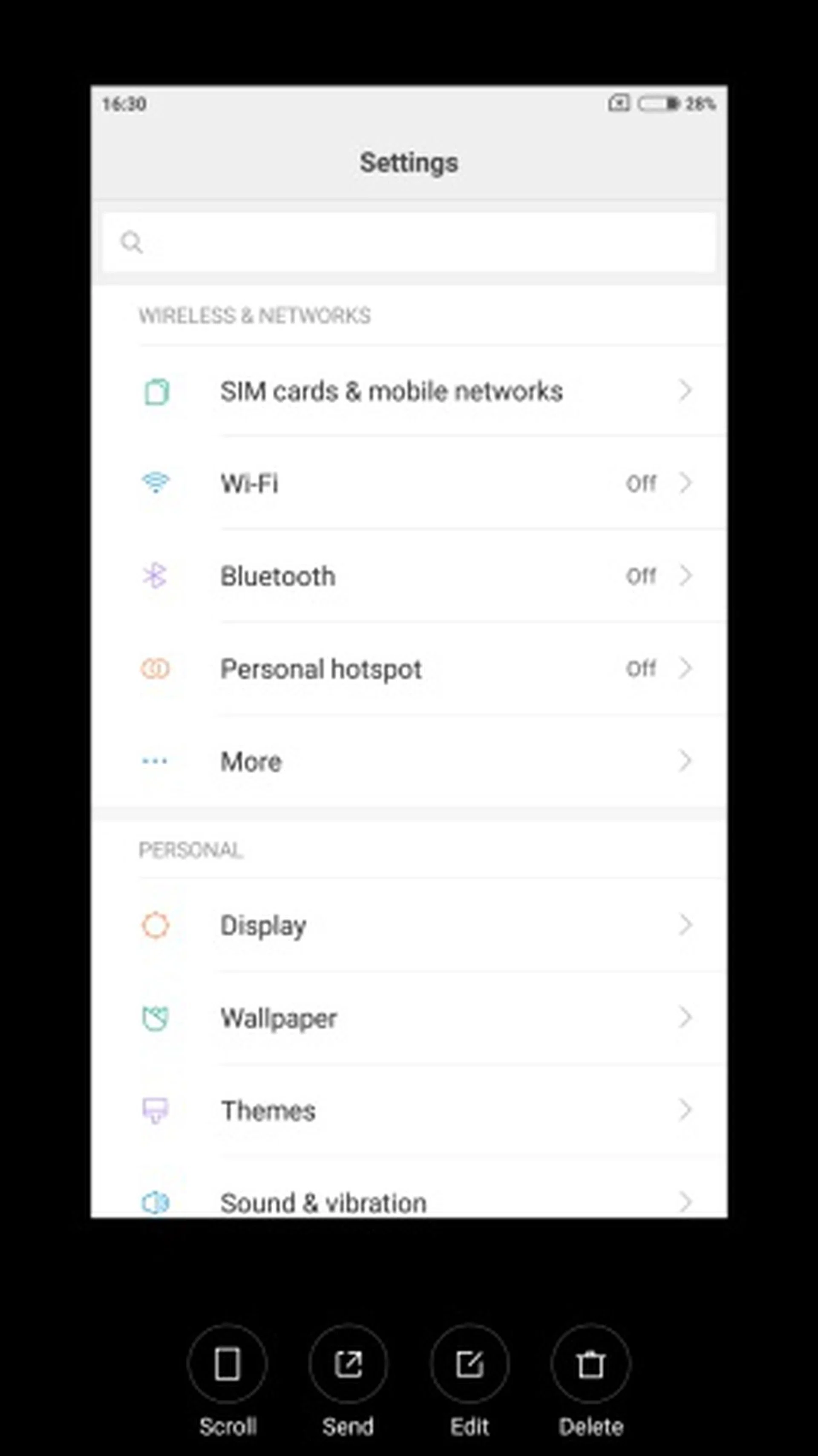Edit the captured screenshot

[469, 1364]
